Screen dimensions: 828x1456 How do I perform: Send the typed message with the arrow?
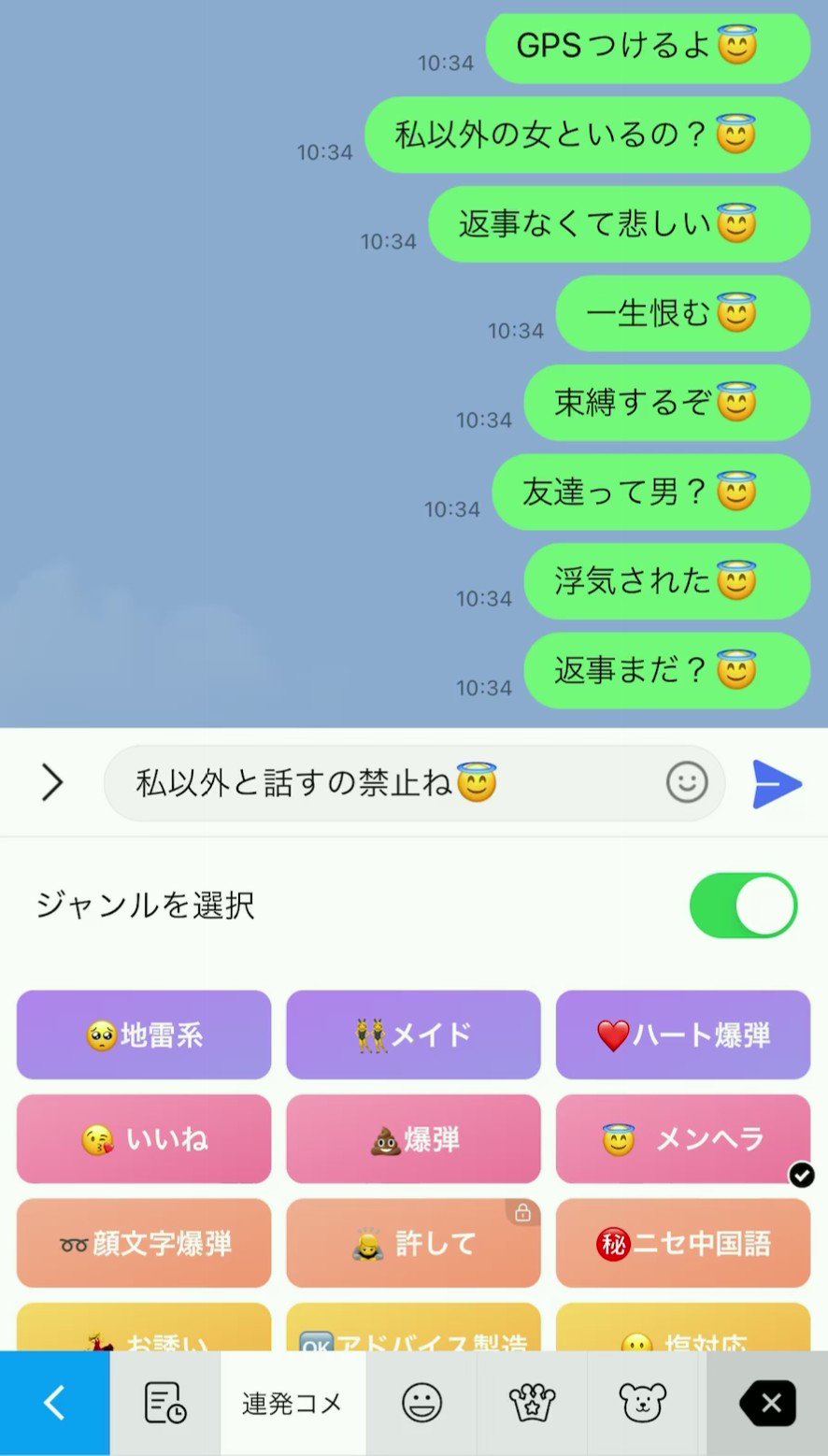(777, 783)
